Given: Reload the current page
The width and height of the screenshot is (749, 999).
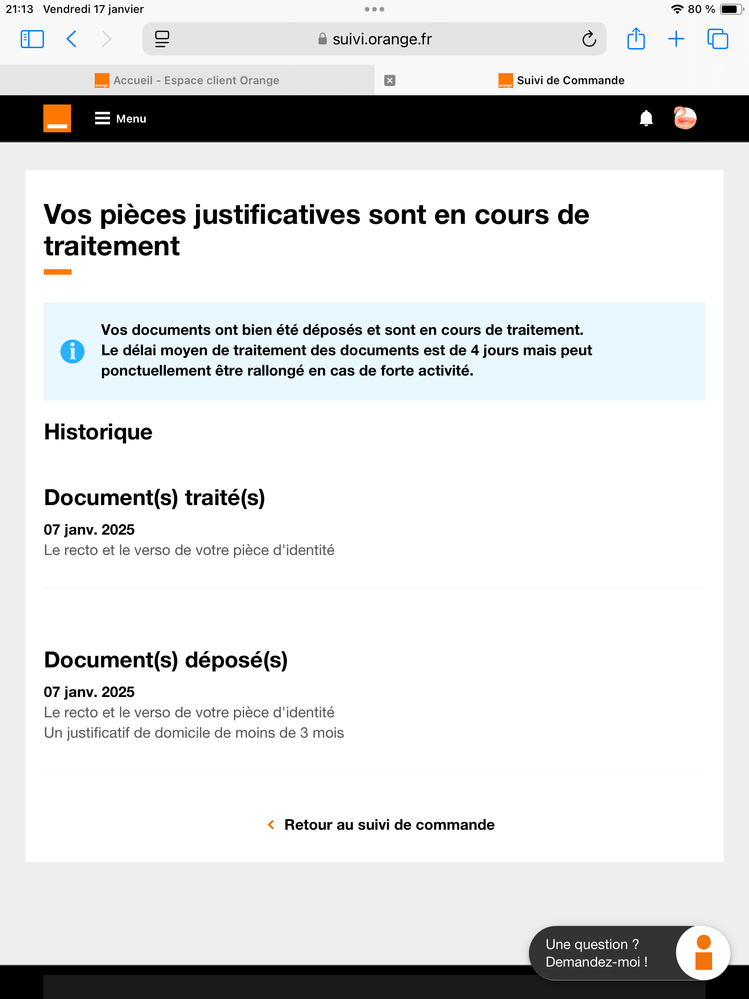Looking at the screenshot, I should [589, 39].
